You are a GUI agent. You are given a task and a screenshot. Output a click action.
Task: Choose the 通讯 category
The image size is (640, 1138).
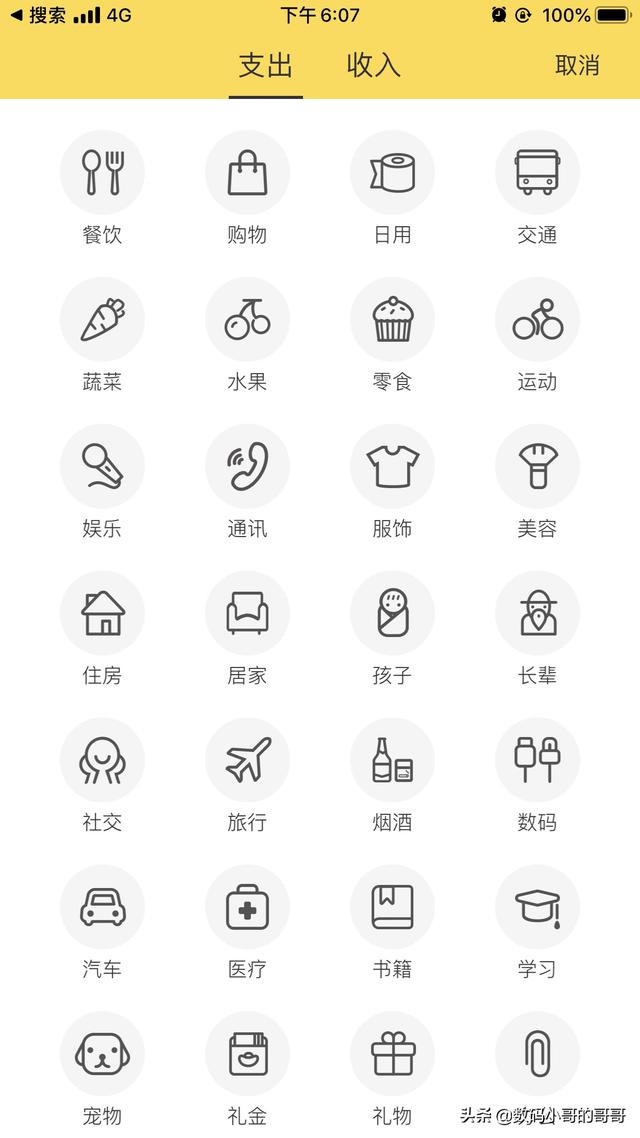(247, 467)
